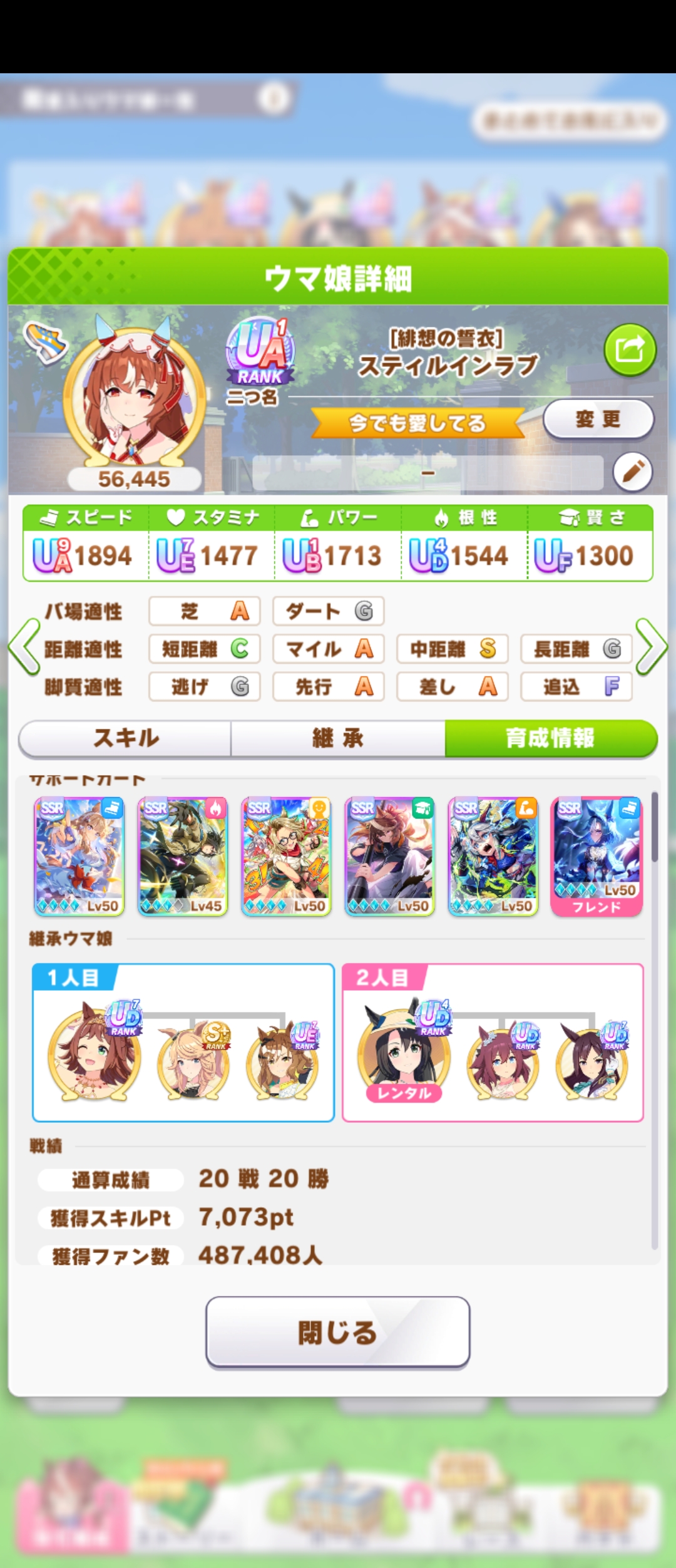Select the 育成情報 tab
This screenshot has width=676, height=1568.
tap(550, 738)
